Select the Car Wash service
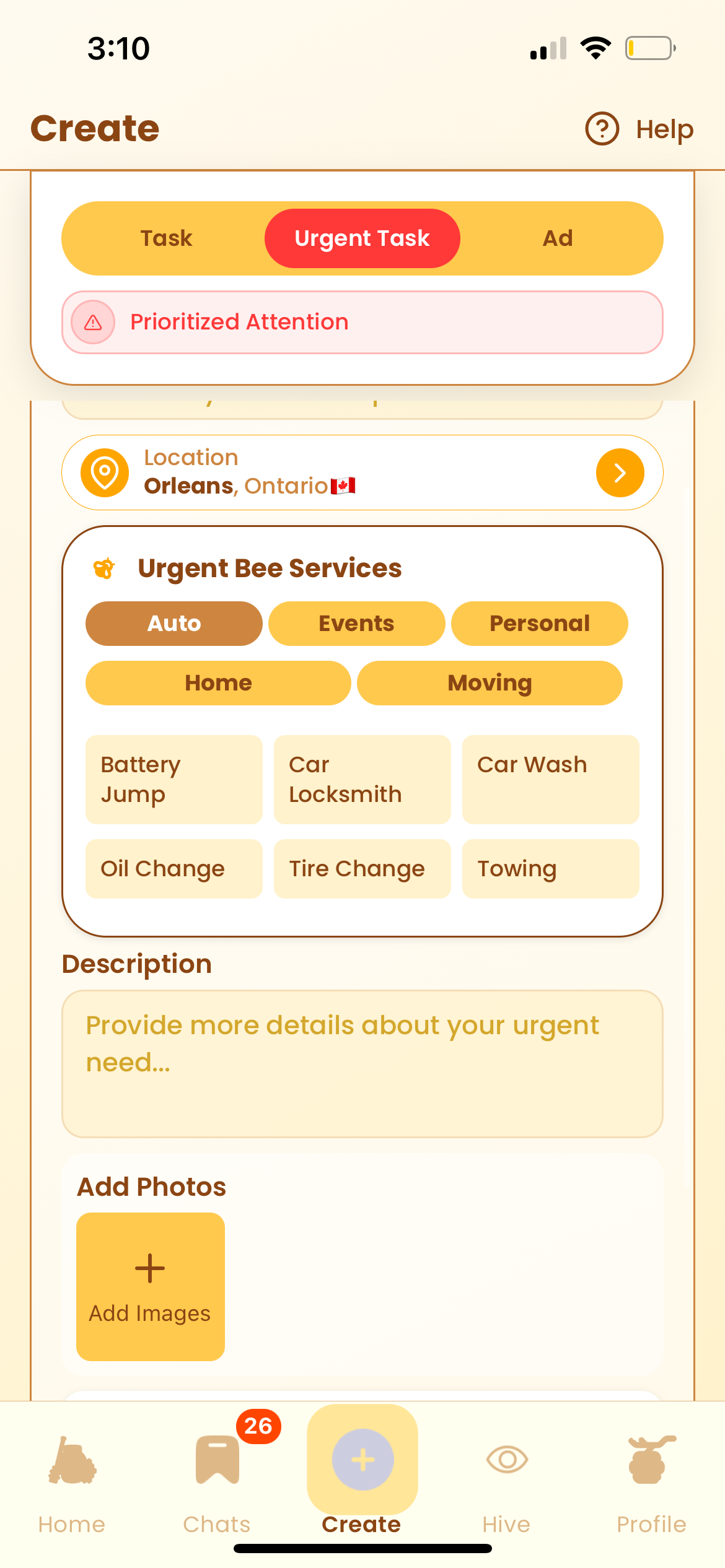Screen dimensions: 725x1568 tap(550, 780)
